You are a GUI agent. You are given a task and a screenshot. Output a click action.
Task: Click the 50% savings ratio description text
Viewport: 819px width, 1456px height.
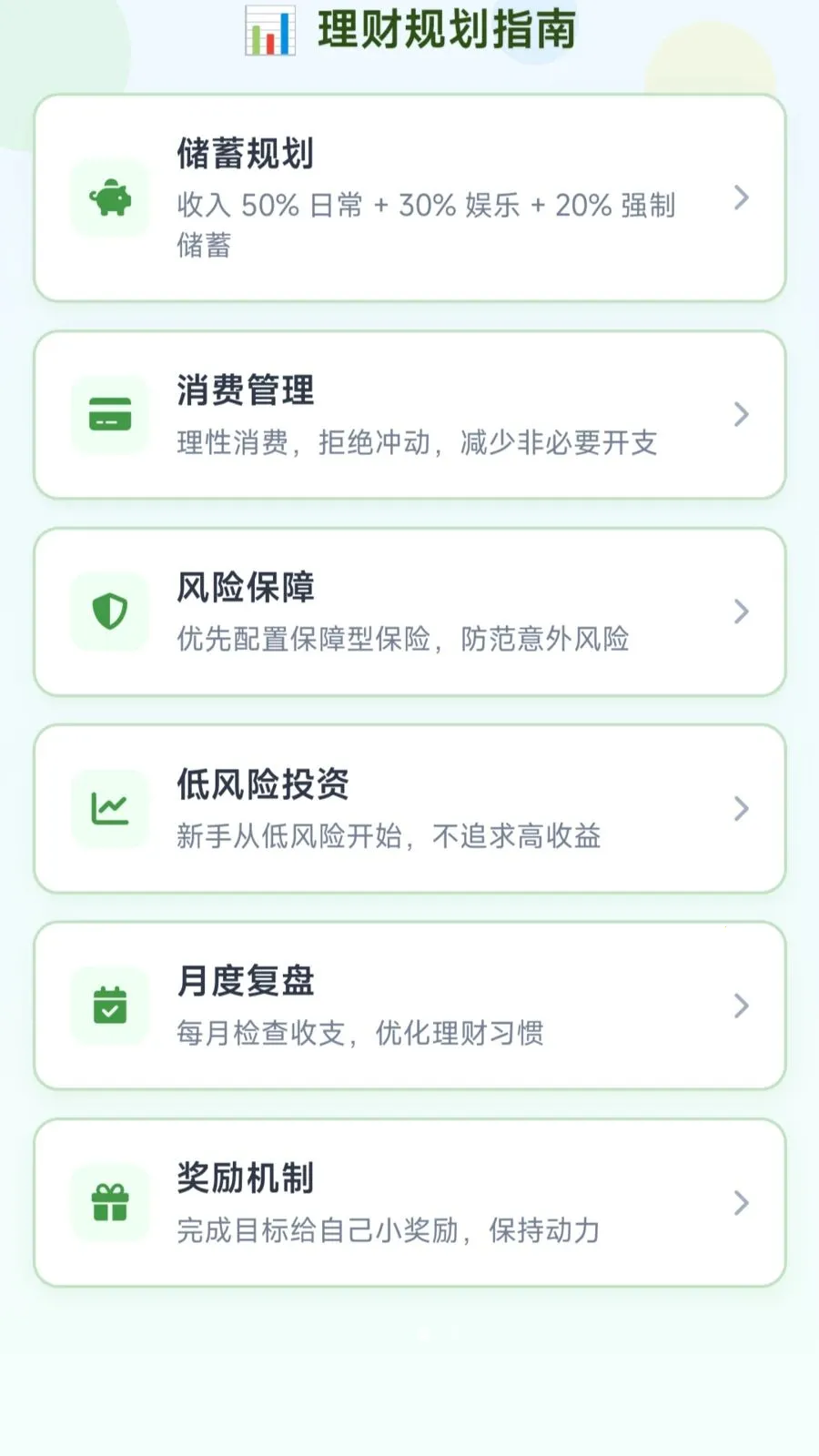[x=424, y=207]
